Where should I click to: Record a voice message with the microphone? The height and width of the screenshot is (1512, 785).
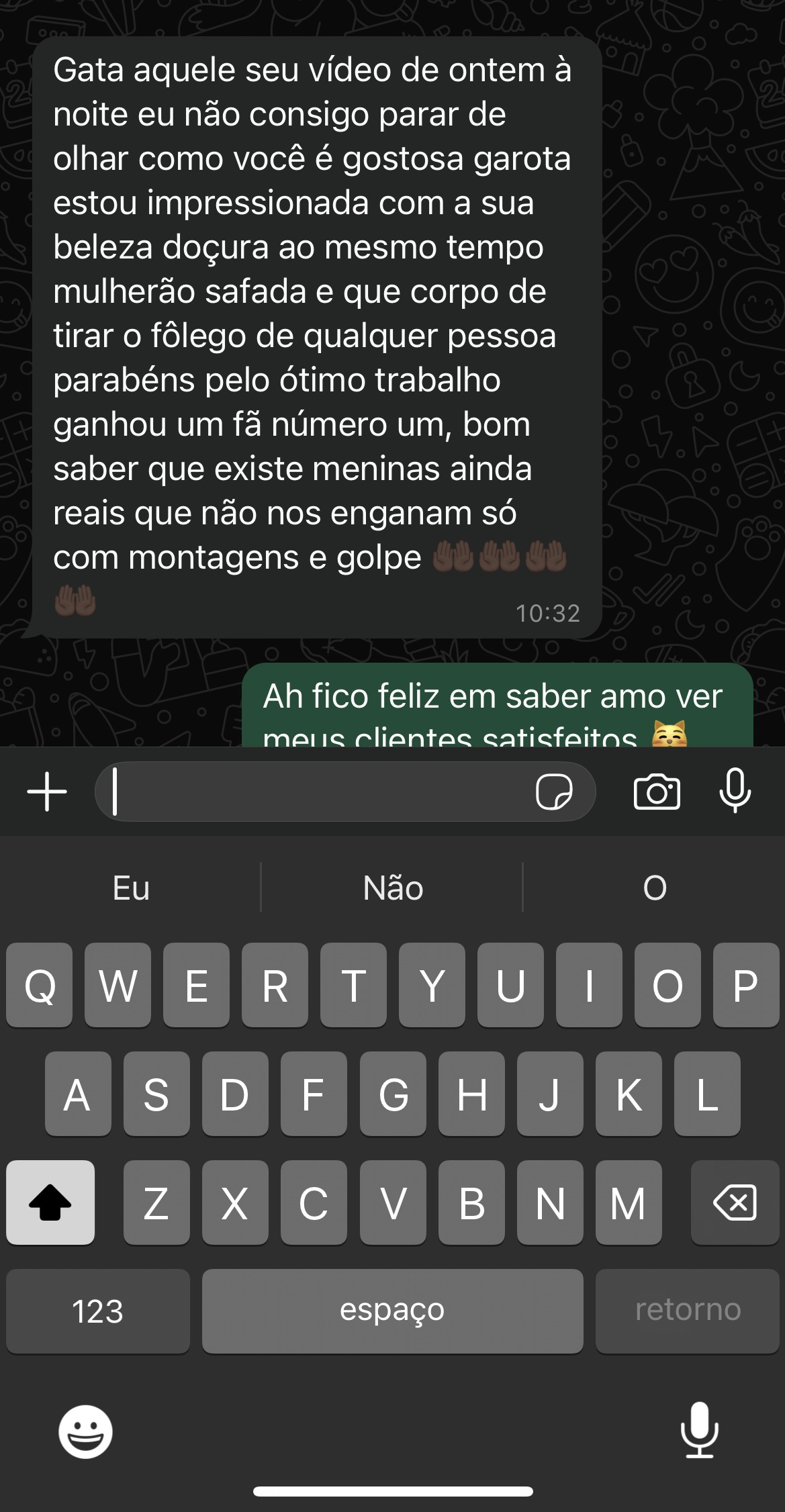(x=735, y=790)
